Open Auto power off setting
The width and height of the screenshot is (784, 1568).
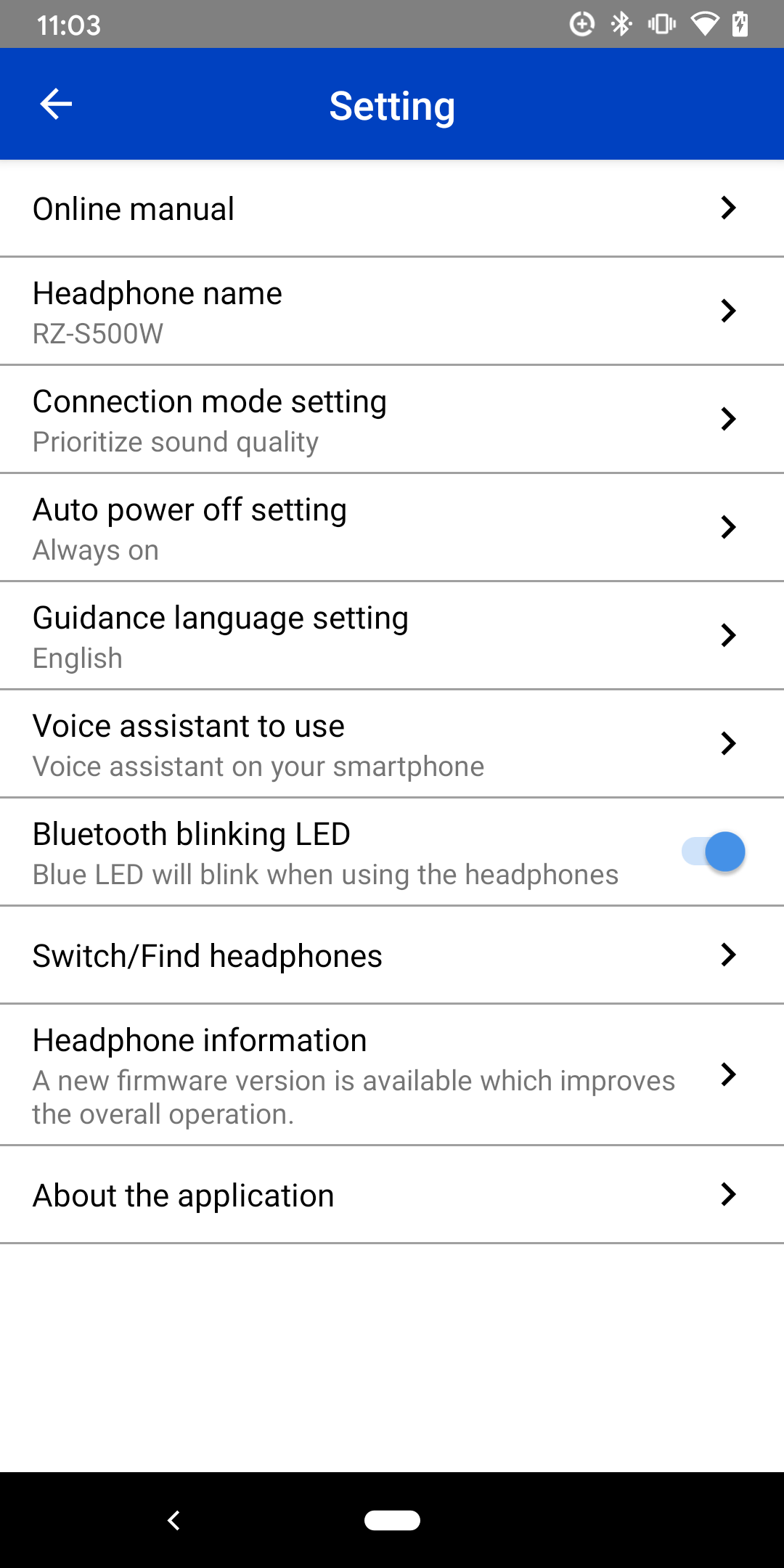(392, 528)
